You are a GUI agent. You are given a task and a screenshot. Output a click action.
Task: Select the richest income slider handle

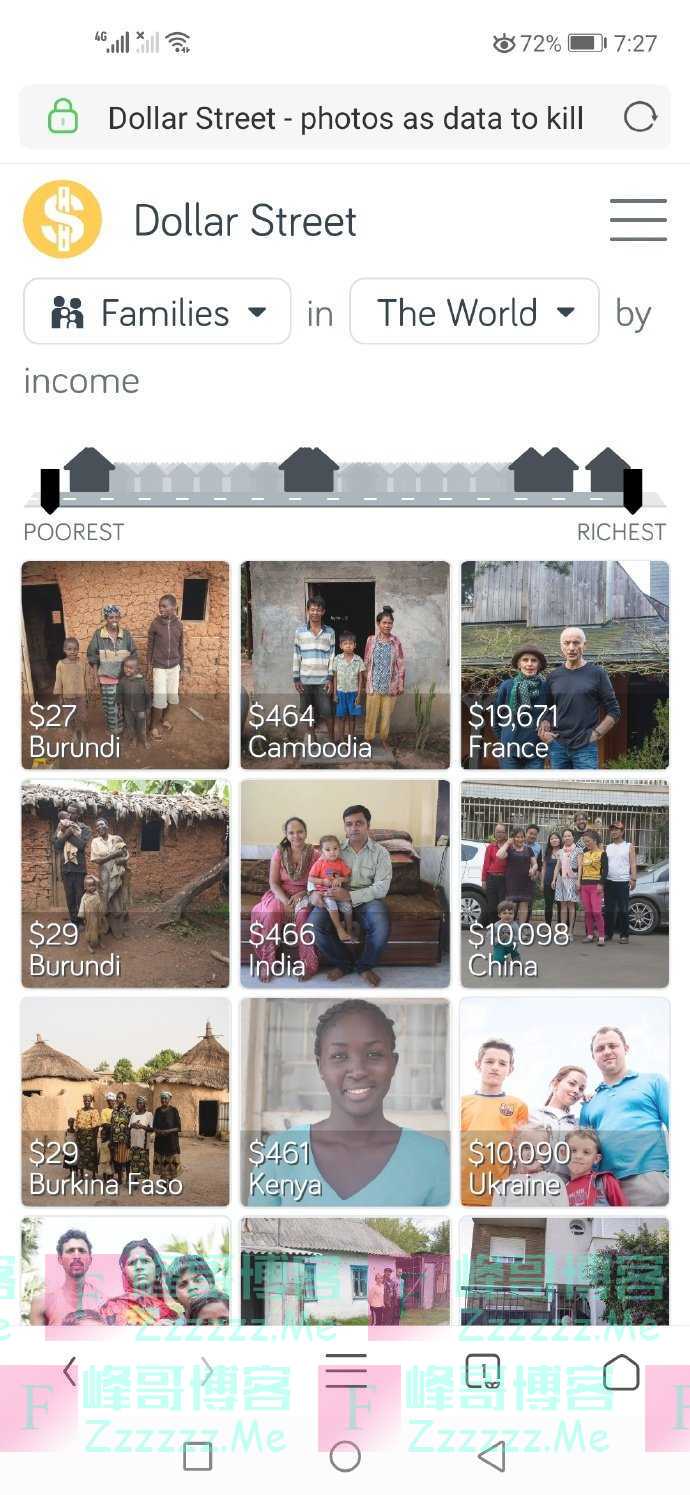click(632, 490)
